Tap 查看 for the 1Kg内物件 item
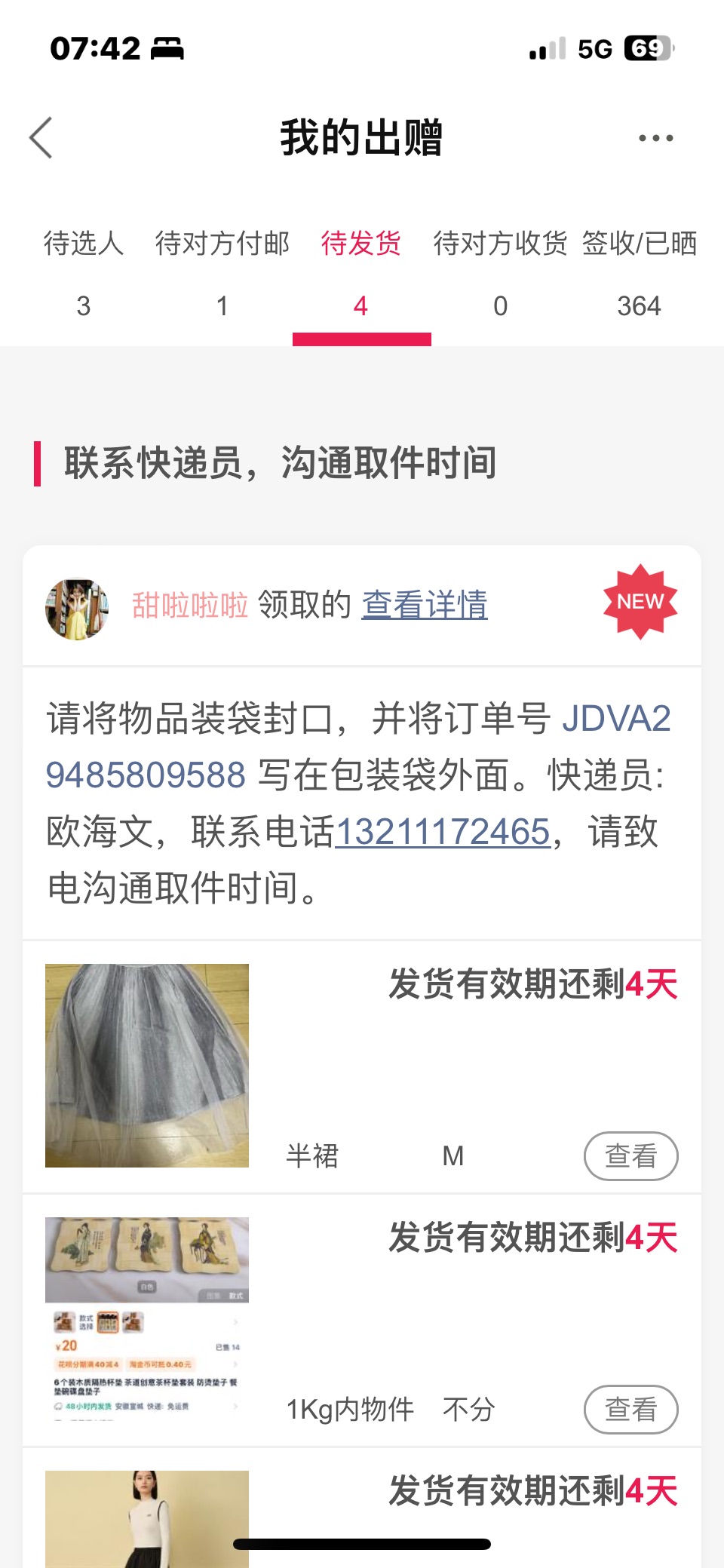 click(x=631, y=1409)
